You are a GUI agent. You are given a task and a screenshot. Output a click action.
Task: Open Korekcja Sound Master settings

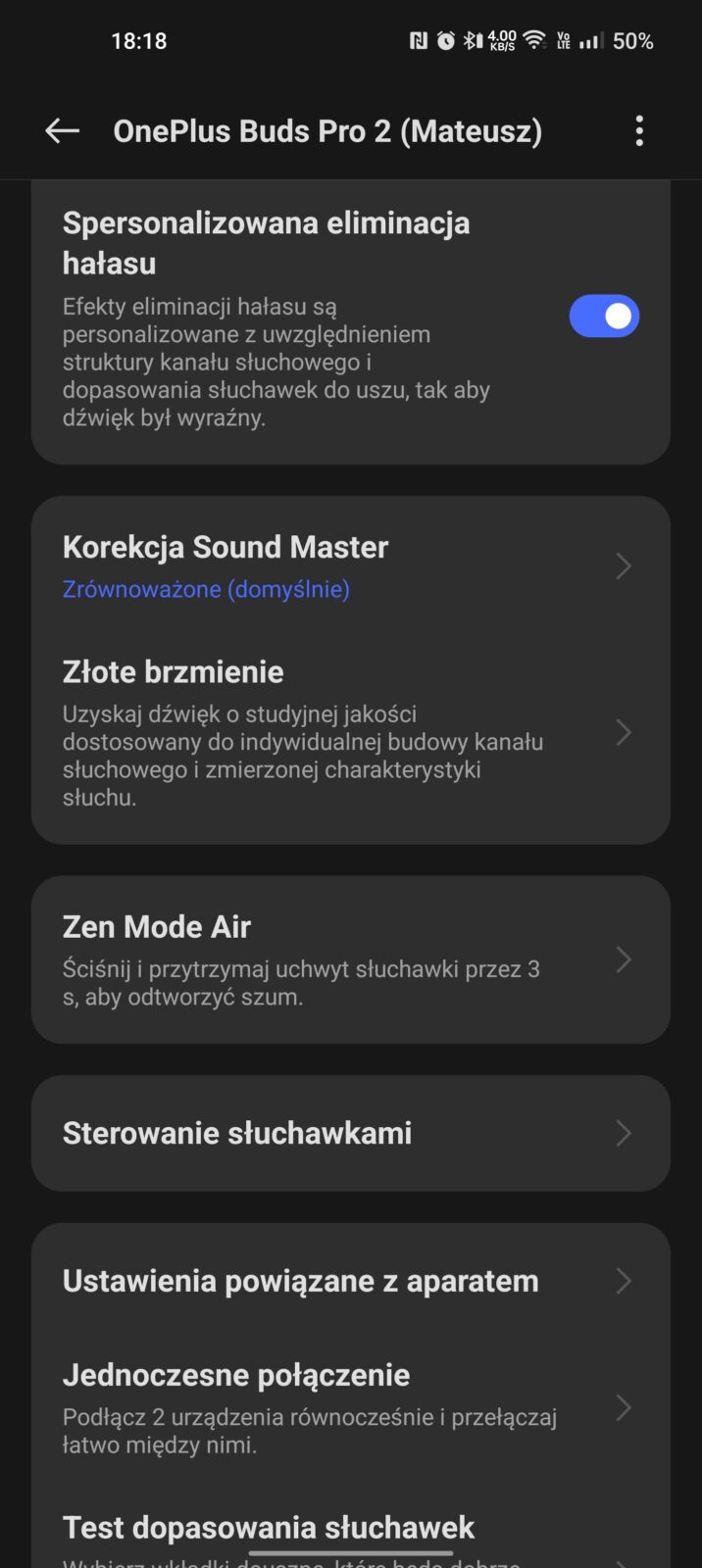pyautogui.click(x=350, y=565)
